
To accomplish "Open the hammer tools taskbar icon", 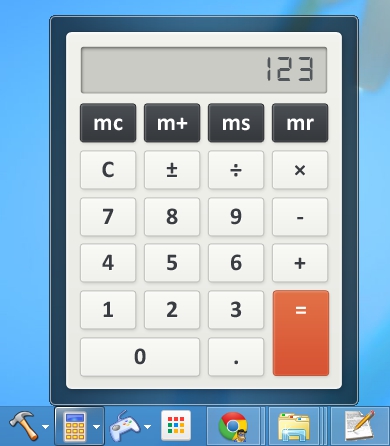I will 23,426.
